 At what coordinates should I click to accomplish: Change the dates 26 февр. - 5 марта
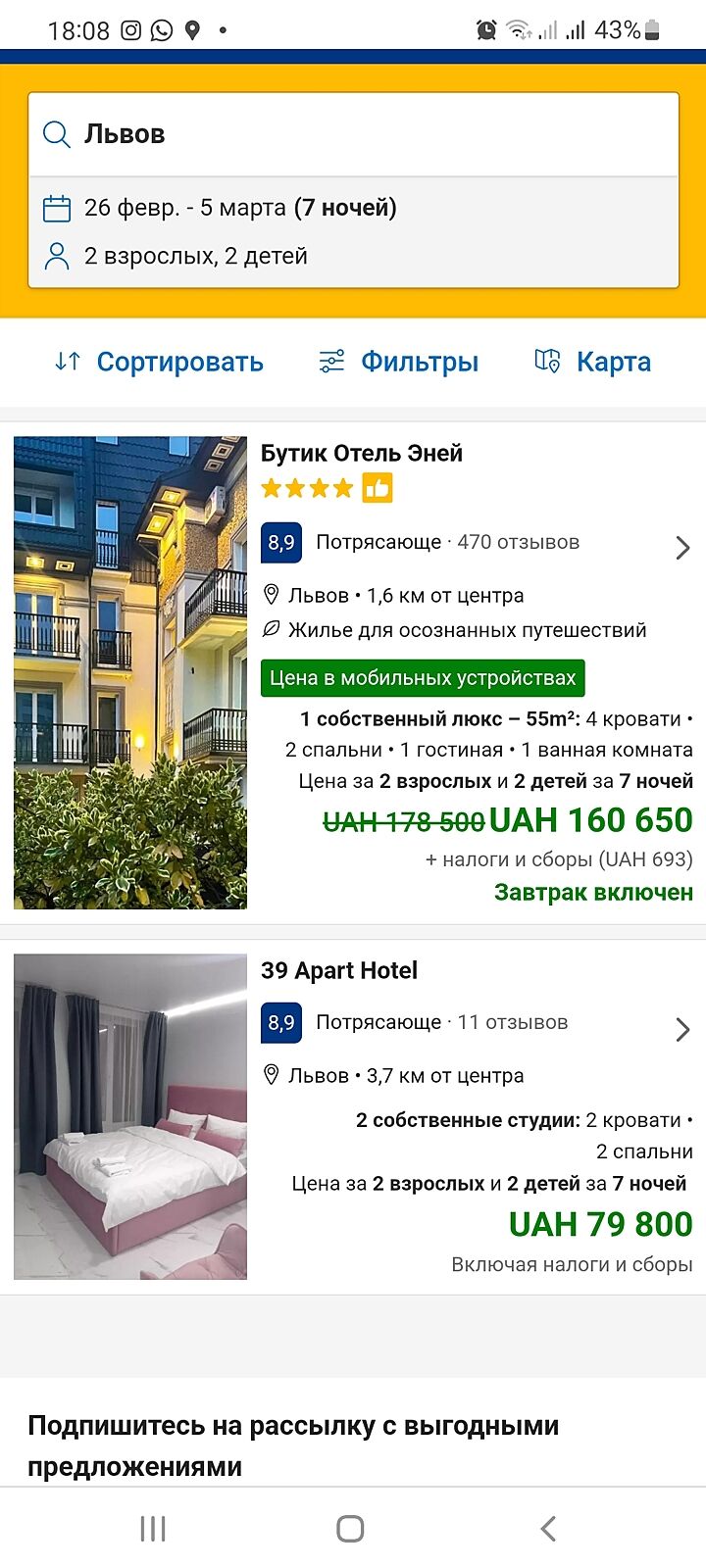coord(240,208)
